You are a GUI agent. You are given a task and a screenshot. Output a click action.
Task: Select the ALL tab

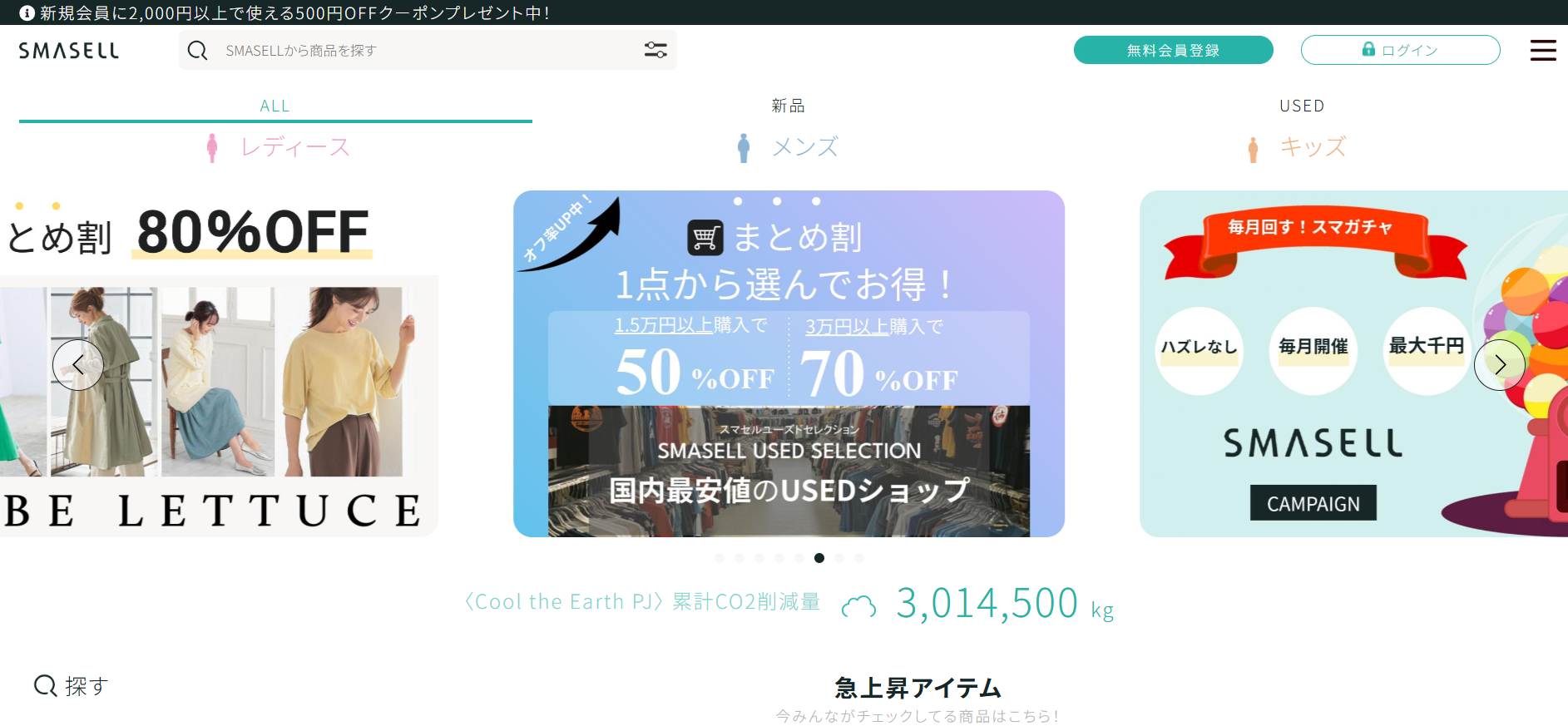[275, 106]
